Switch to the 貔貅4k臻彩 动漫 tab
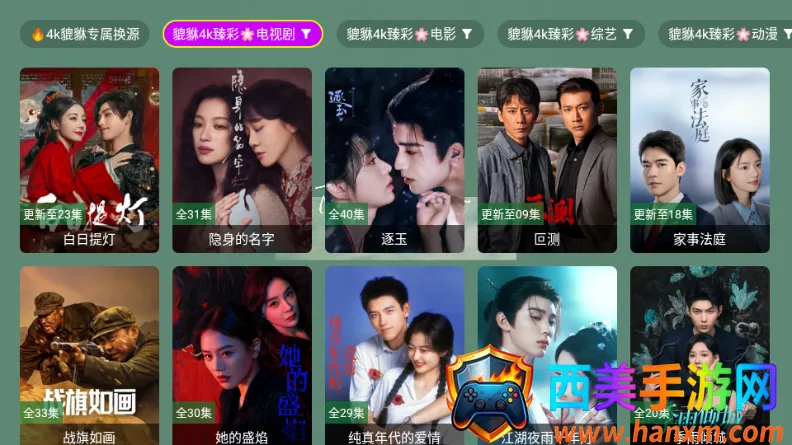This screenshot has height=445, width=792. click(727, 34)
